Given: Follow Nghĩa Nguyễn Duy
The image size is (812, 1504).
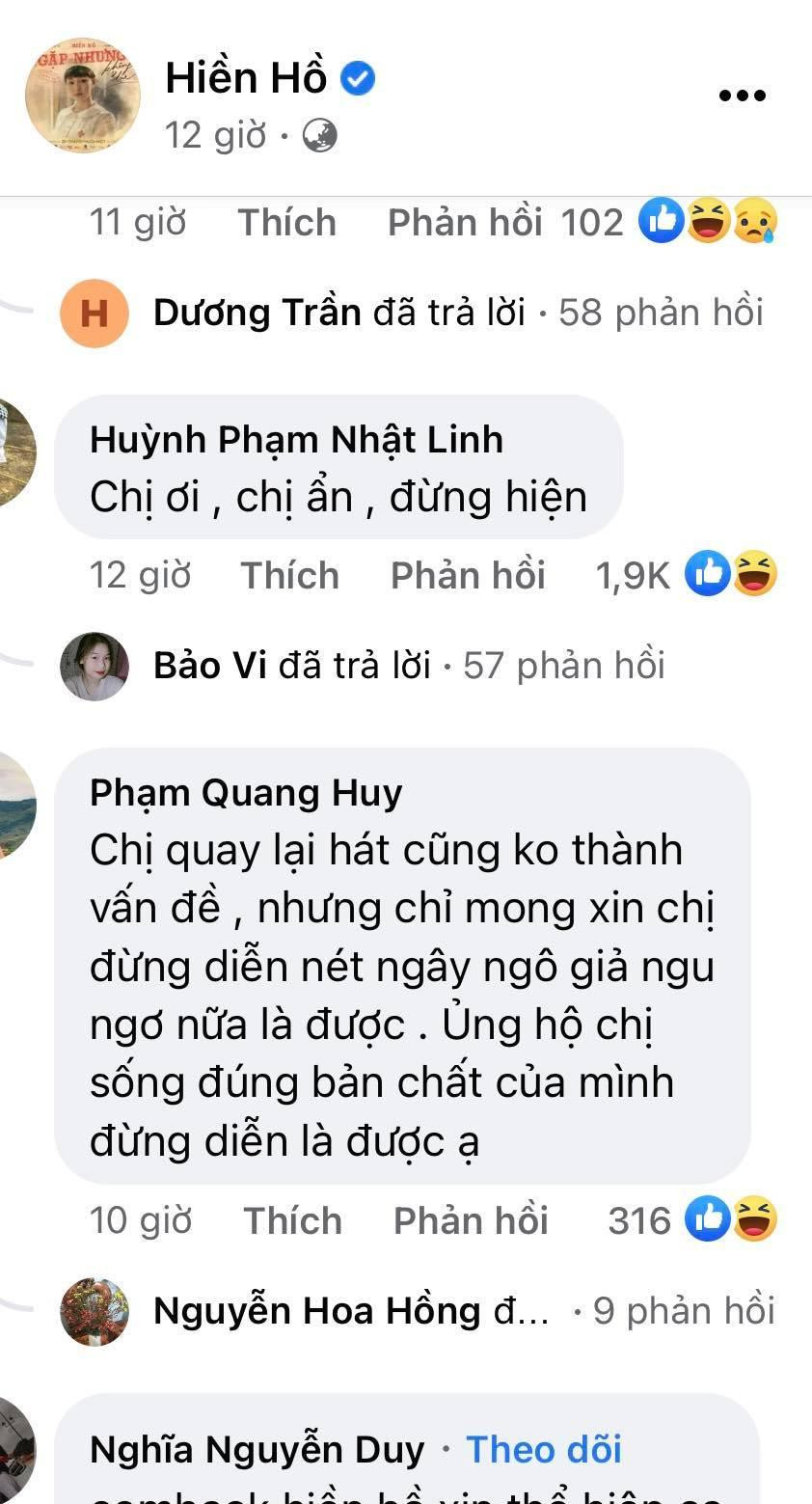Looking at the screenshot, I should (544, 1450).
